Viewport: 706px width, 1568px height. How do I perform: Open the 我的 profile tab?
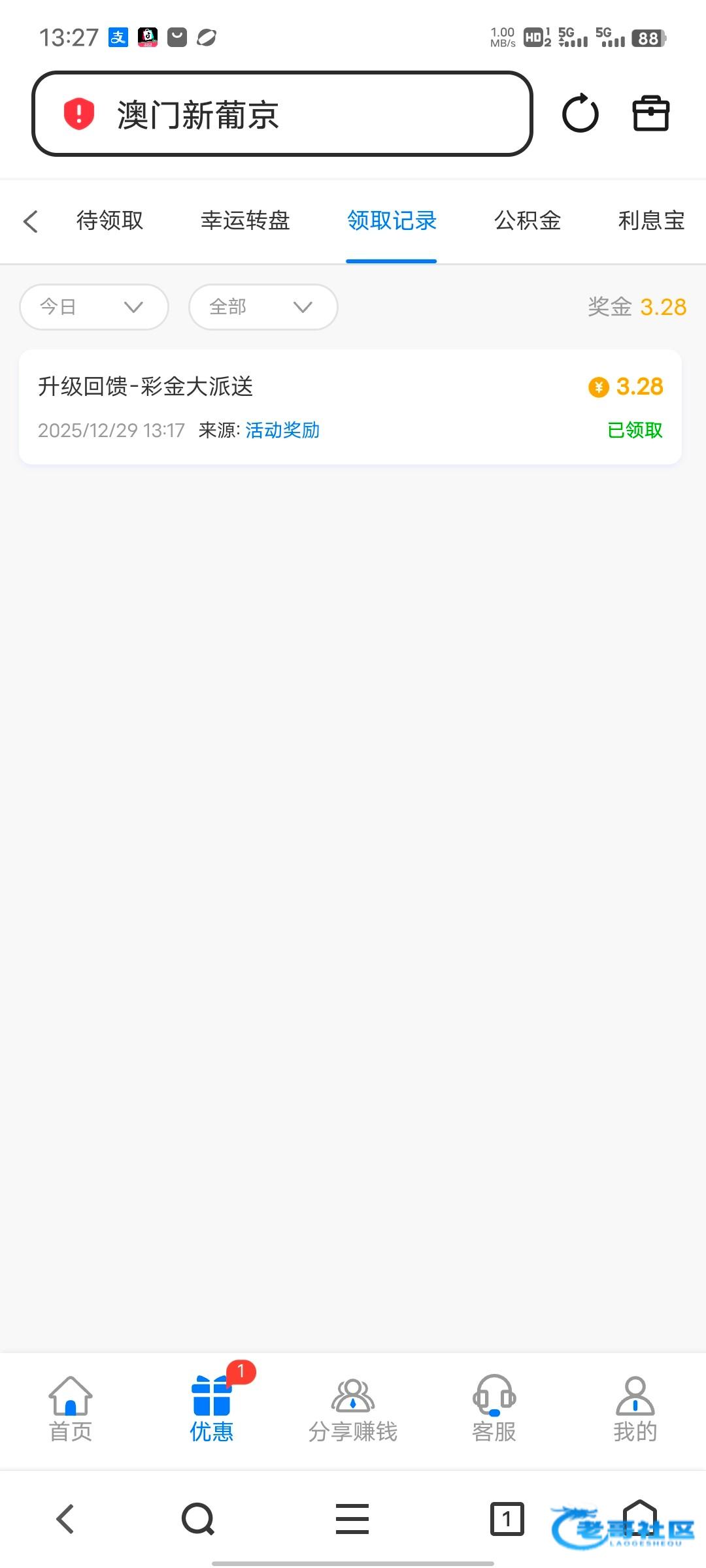635,1409
